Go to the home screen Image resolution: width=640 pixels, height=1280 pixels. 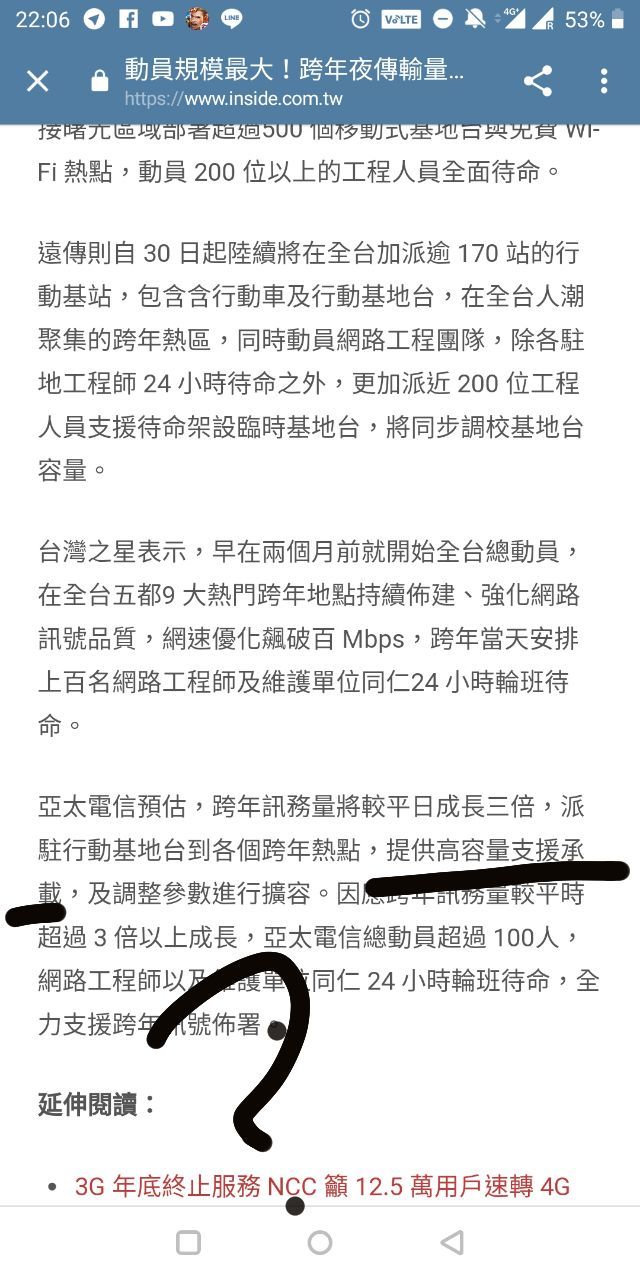point(320,1242)
